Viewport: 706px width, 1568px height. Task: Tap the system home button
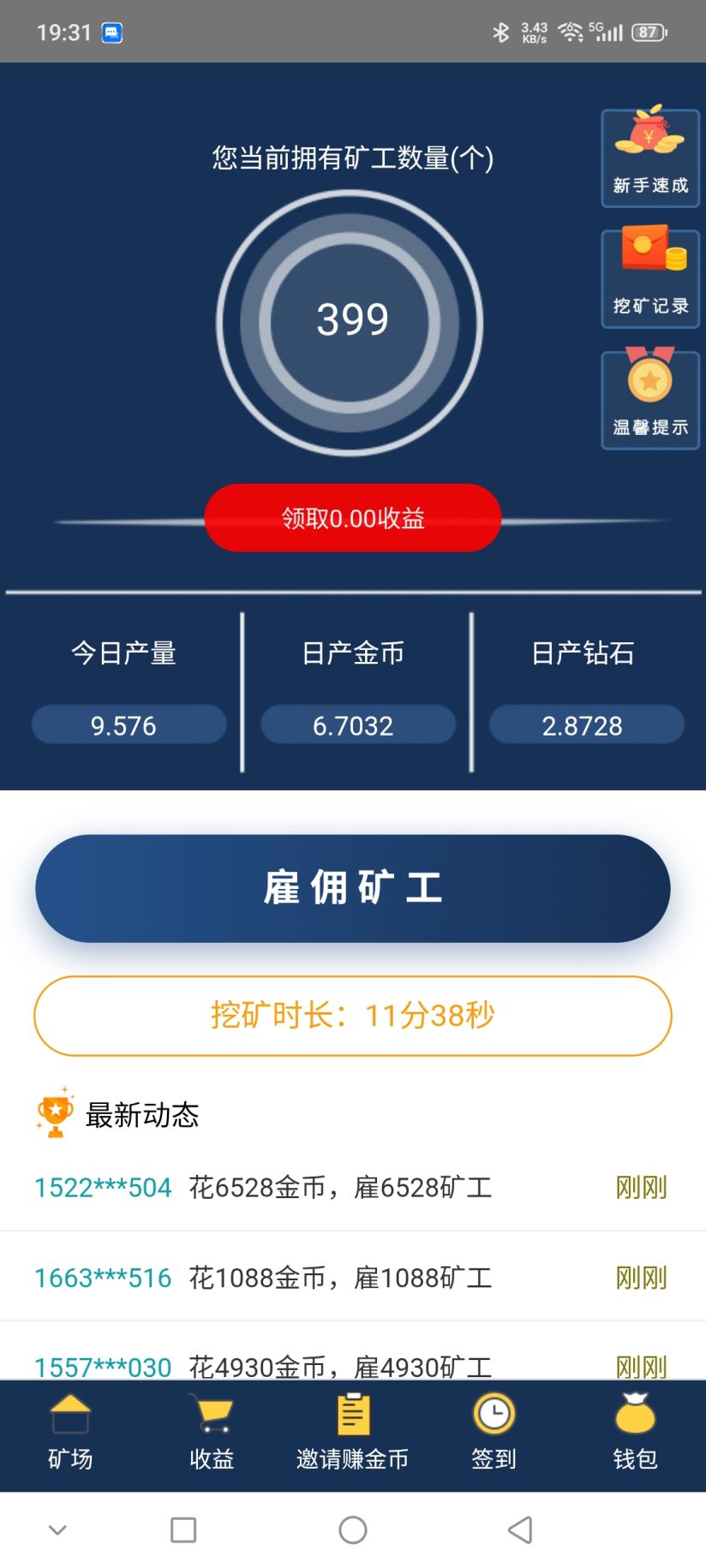point(353,1529)
